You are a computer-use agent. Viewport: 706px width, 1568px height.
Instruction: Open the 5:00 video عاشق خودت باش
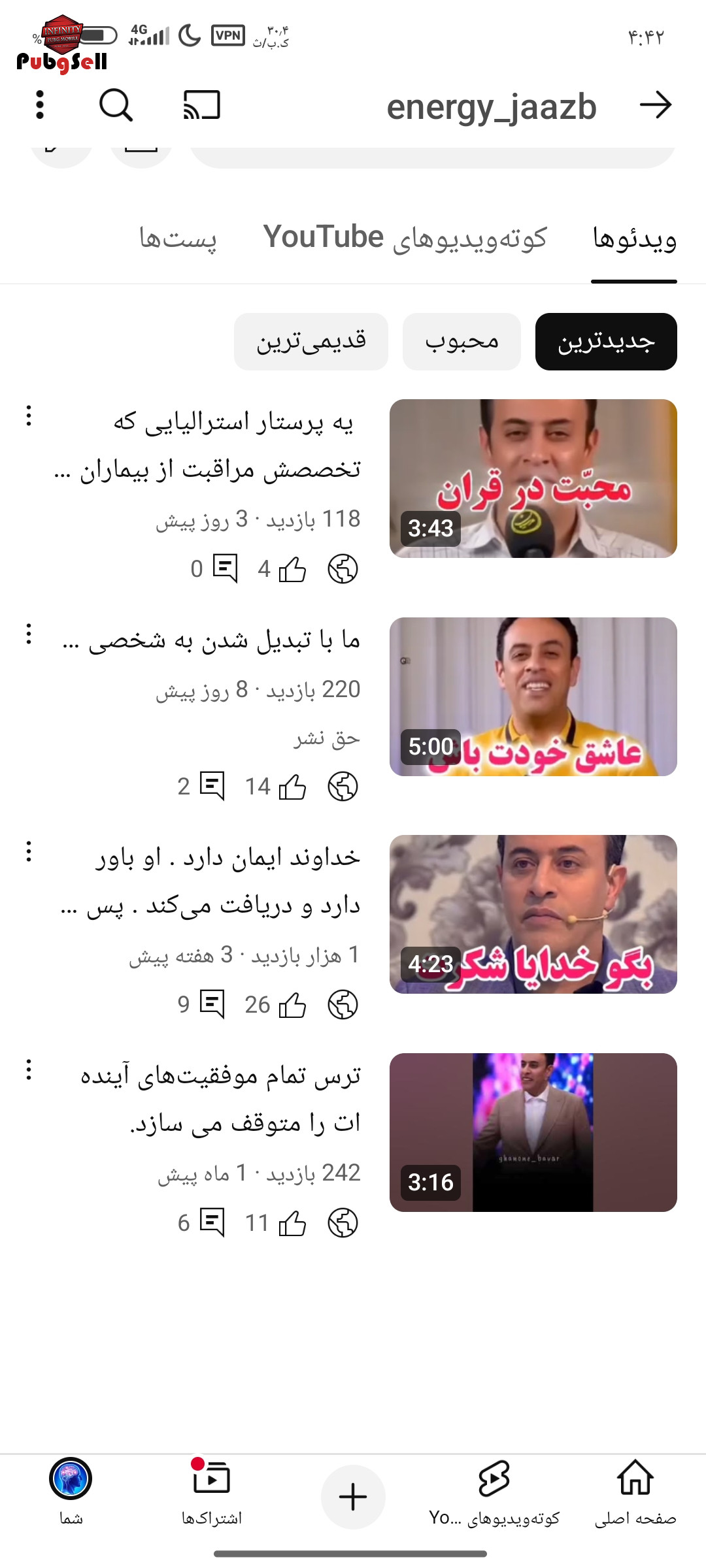533,696
